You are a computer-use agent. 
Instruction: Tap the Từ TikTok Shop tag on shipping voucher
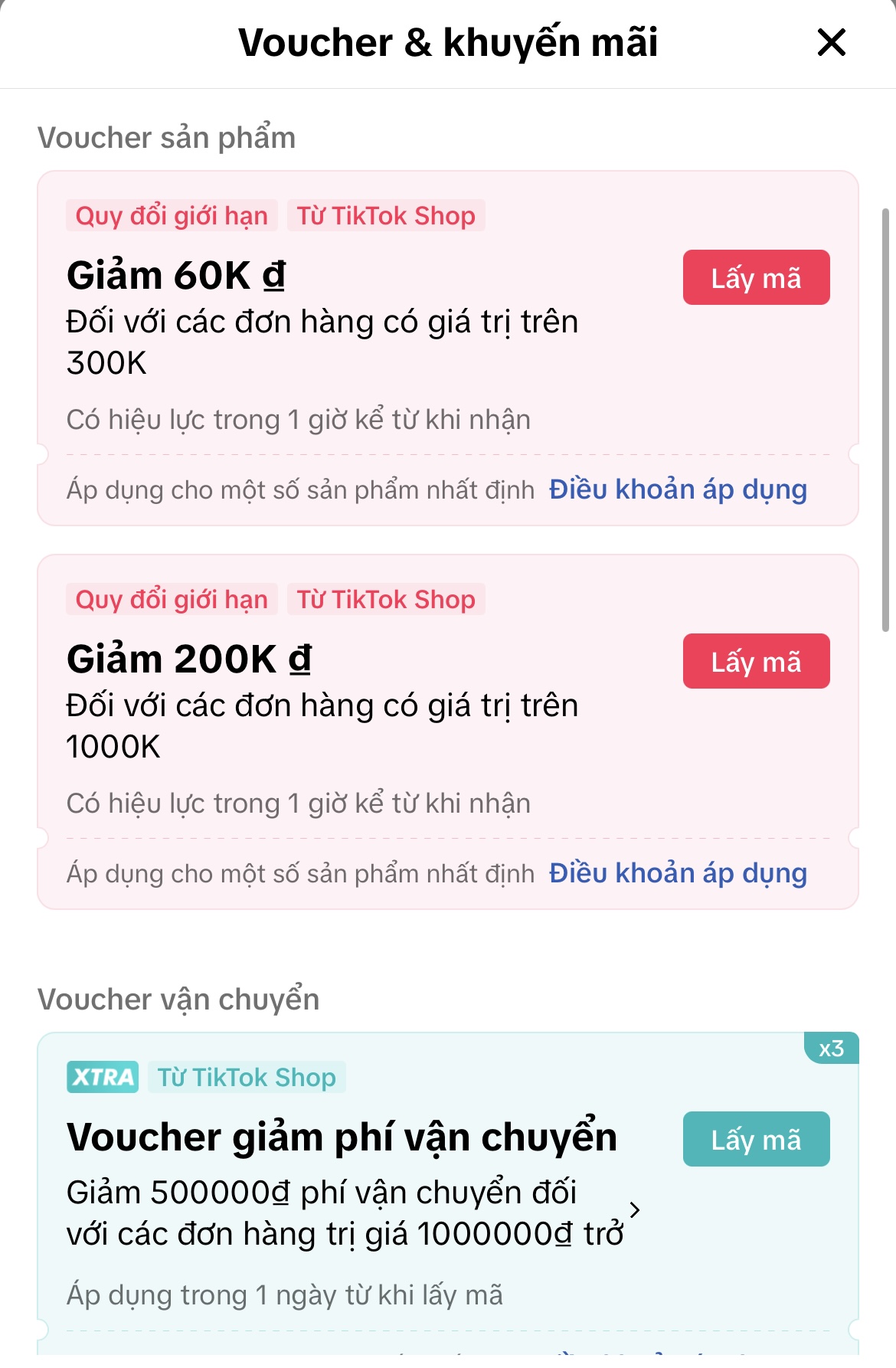coord(244,1077)
